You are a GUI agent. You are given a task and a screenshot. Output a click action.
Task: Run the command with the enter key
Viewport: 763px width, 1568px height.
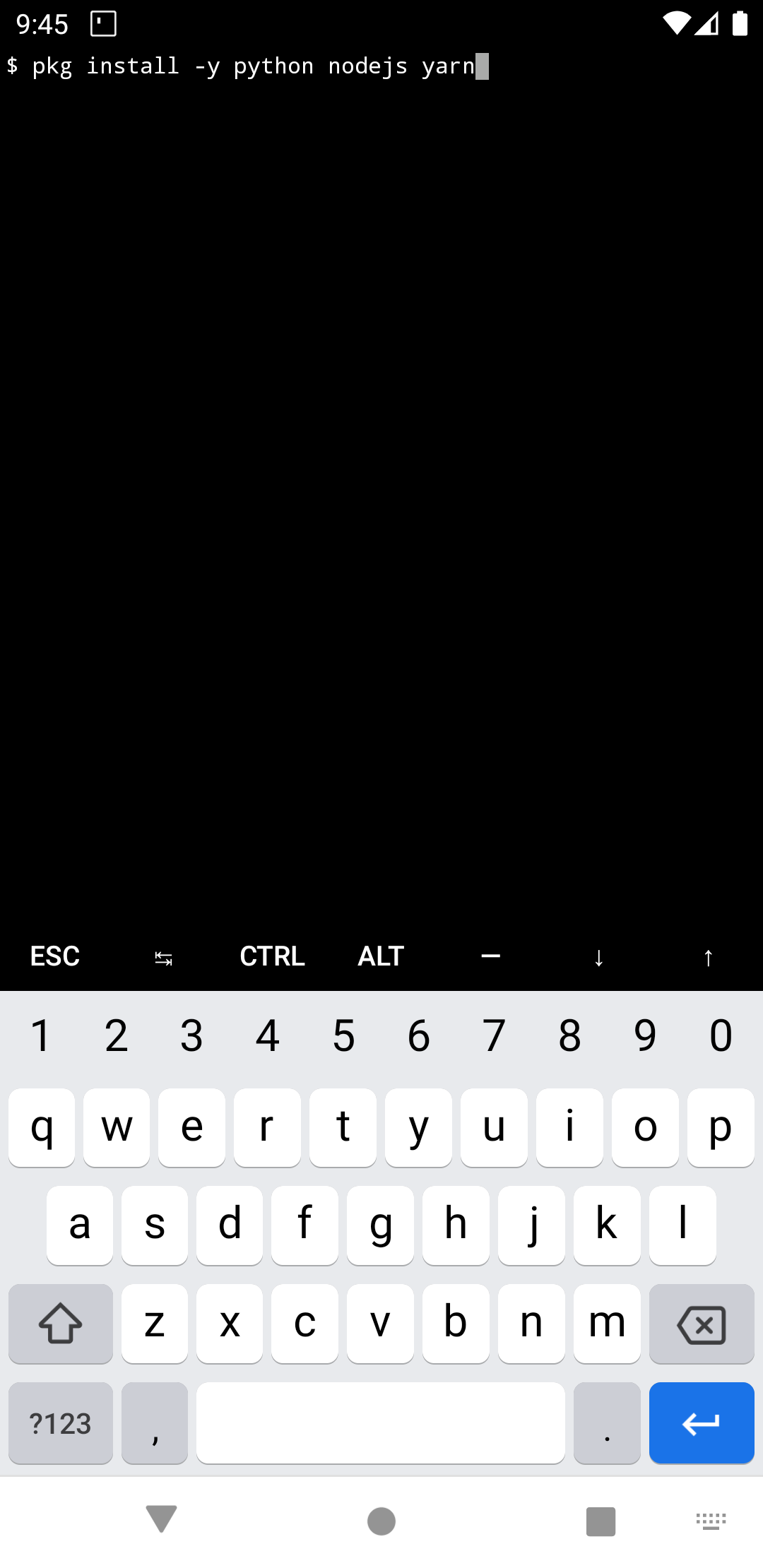(x=701, y=1423)
